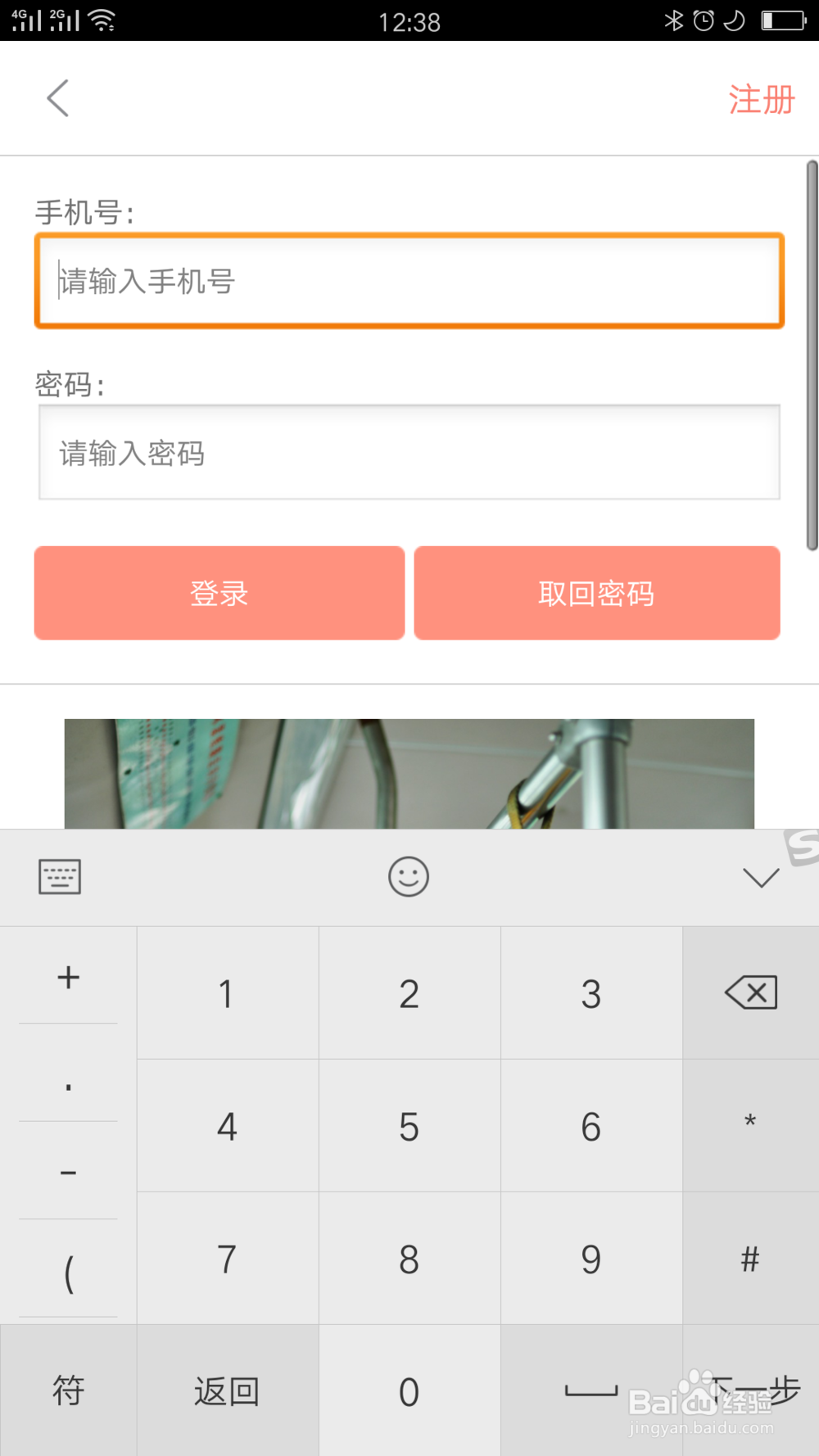This screenshot has width=819, height=1456.
Task: Tap the 注册 register link
Action: click(761, 99)
